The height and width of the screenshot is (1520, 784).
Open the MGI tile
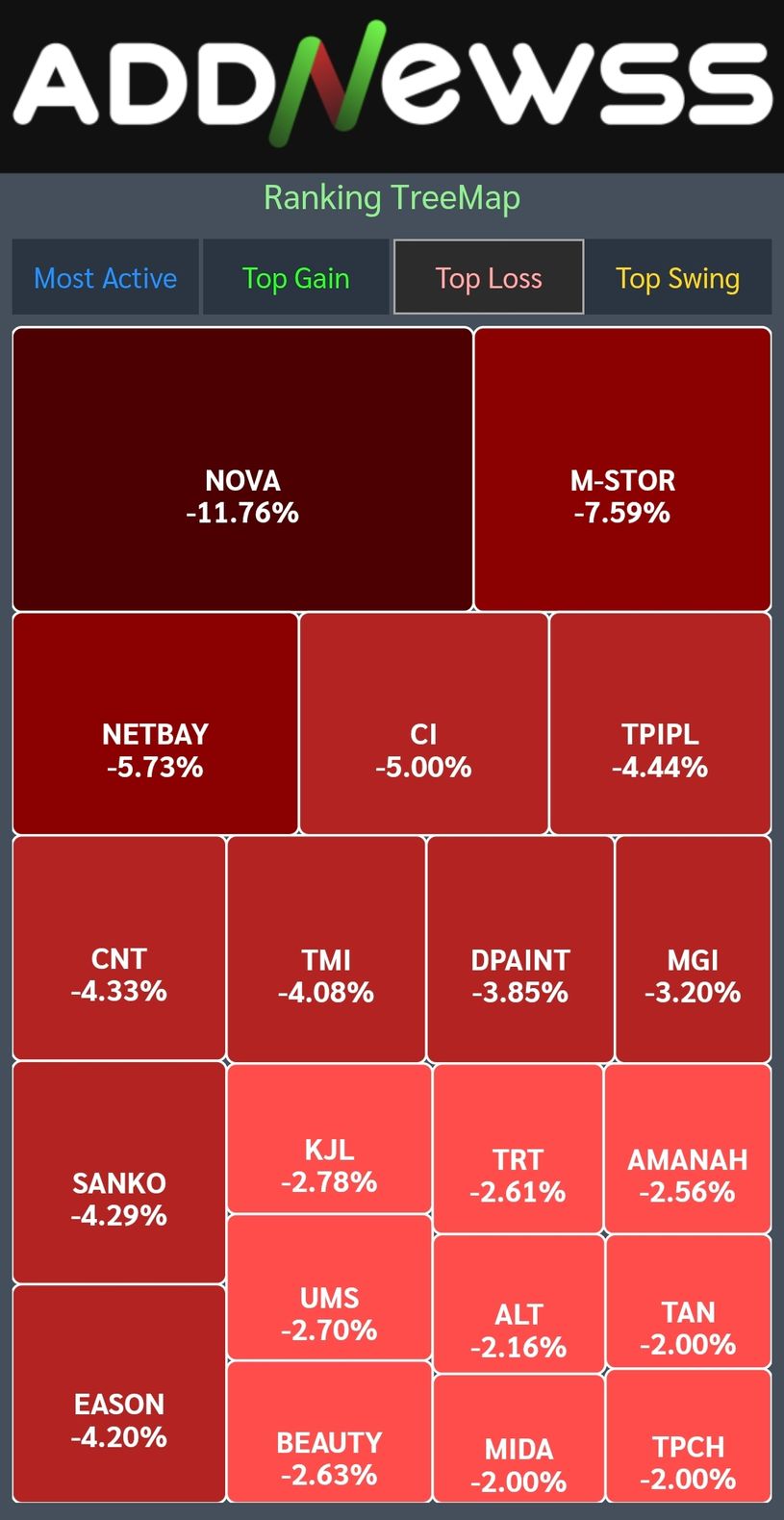[693, 949]
